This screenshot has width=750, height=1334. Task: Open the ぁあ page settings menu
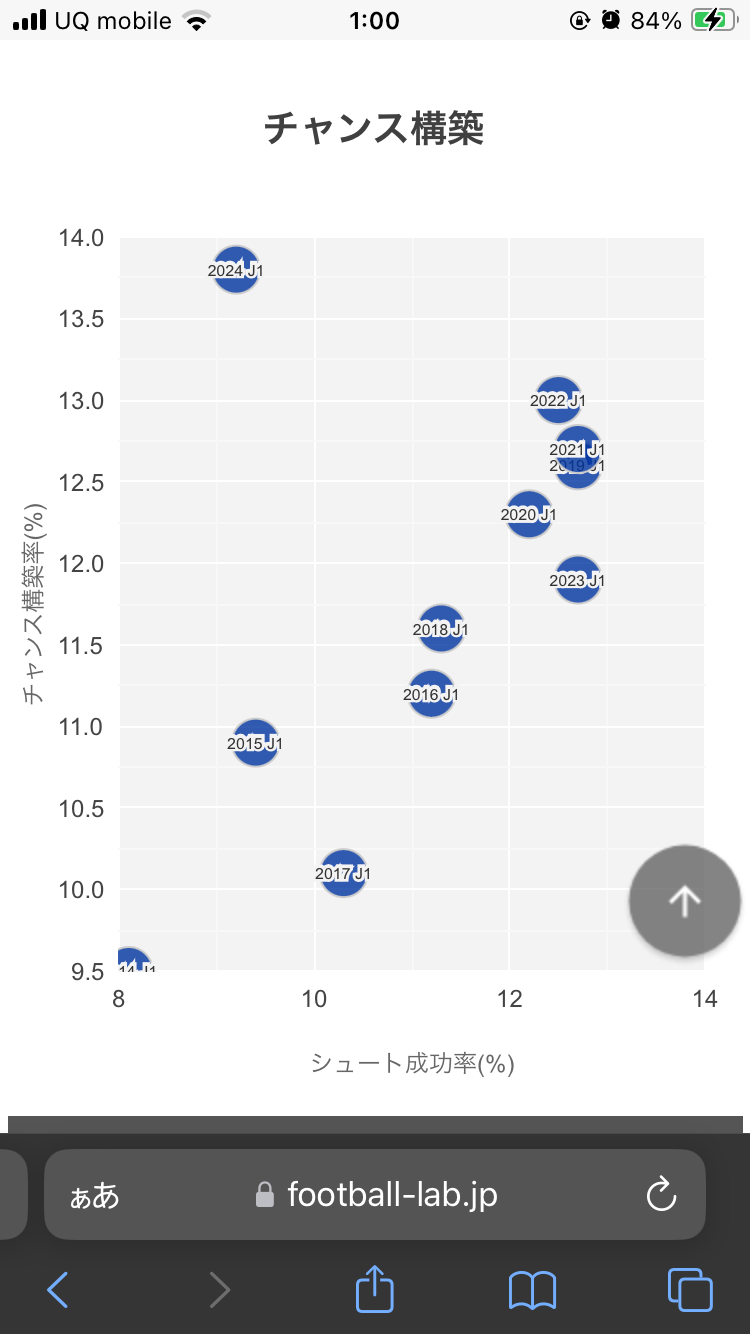coord(94,1196)
